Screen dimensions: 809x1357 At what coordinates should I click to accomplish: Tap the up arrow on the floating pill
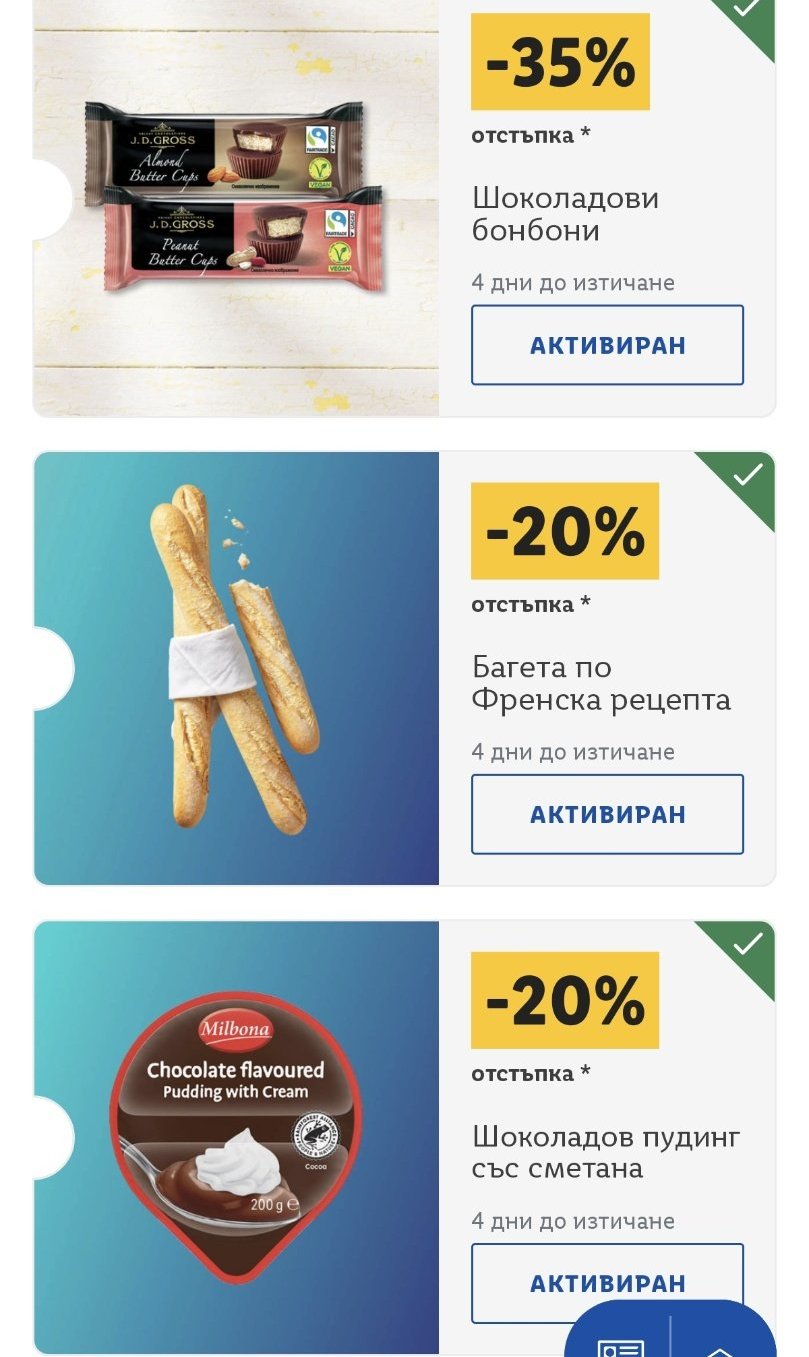[722, 1348]
